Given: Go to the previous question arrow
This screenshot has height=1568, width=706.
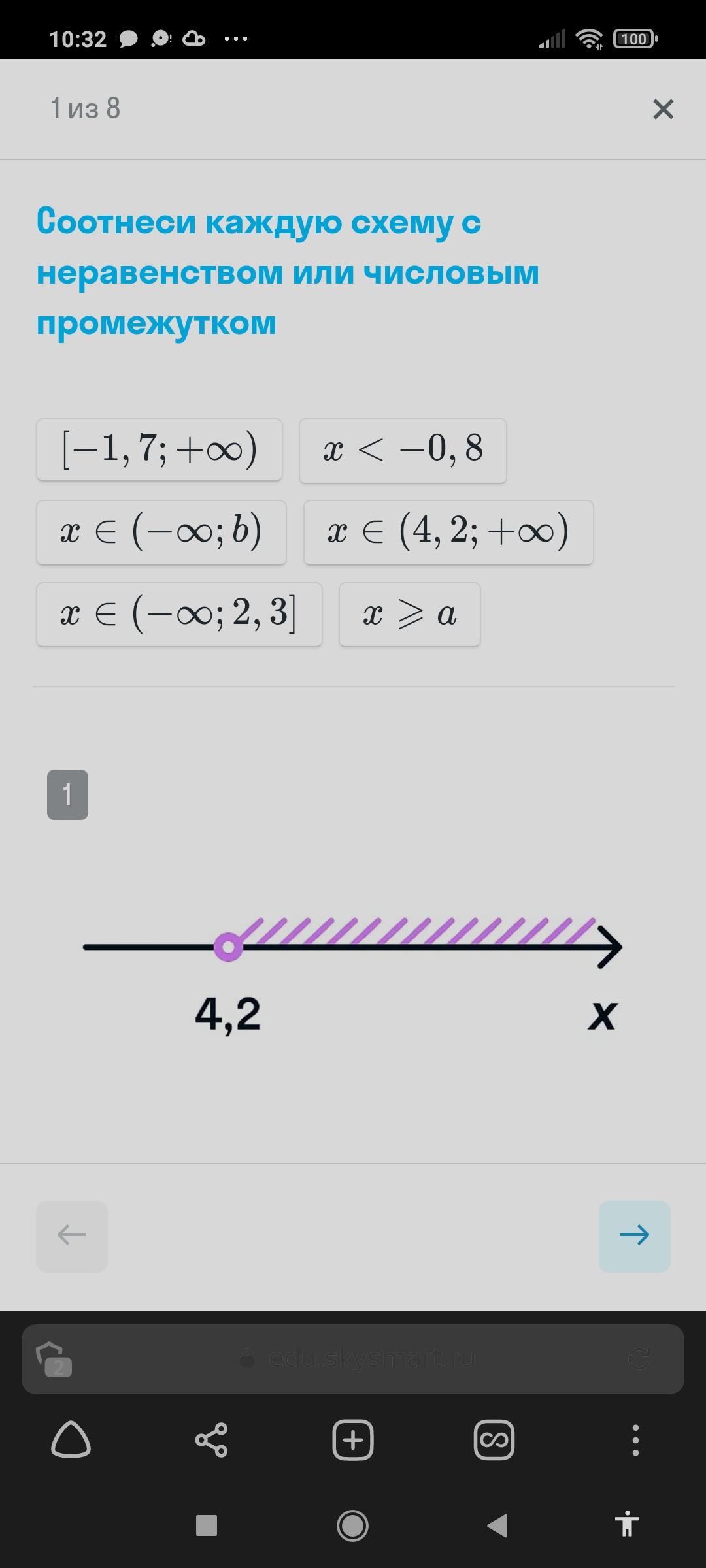Looking at the screenshot, I should (72, 1235).
